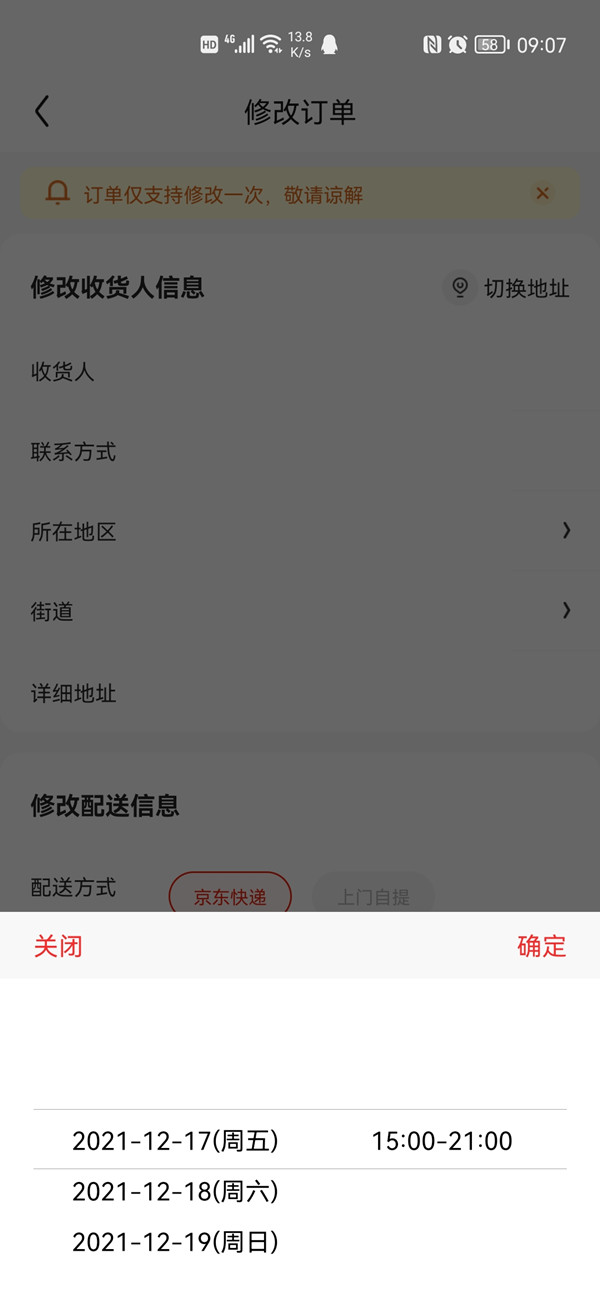Select 2021-12-18(周六) delivery date
This screenshot has width=600, height=1300.
click(175, 1191)
